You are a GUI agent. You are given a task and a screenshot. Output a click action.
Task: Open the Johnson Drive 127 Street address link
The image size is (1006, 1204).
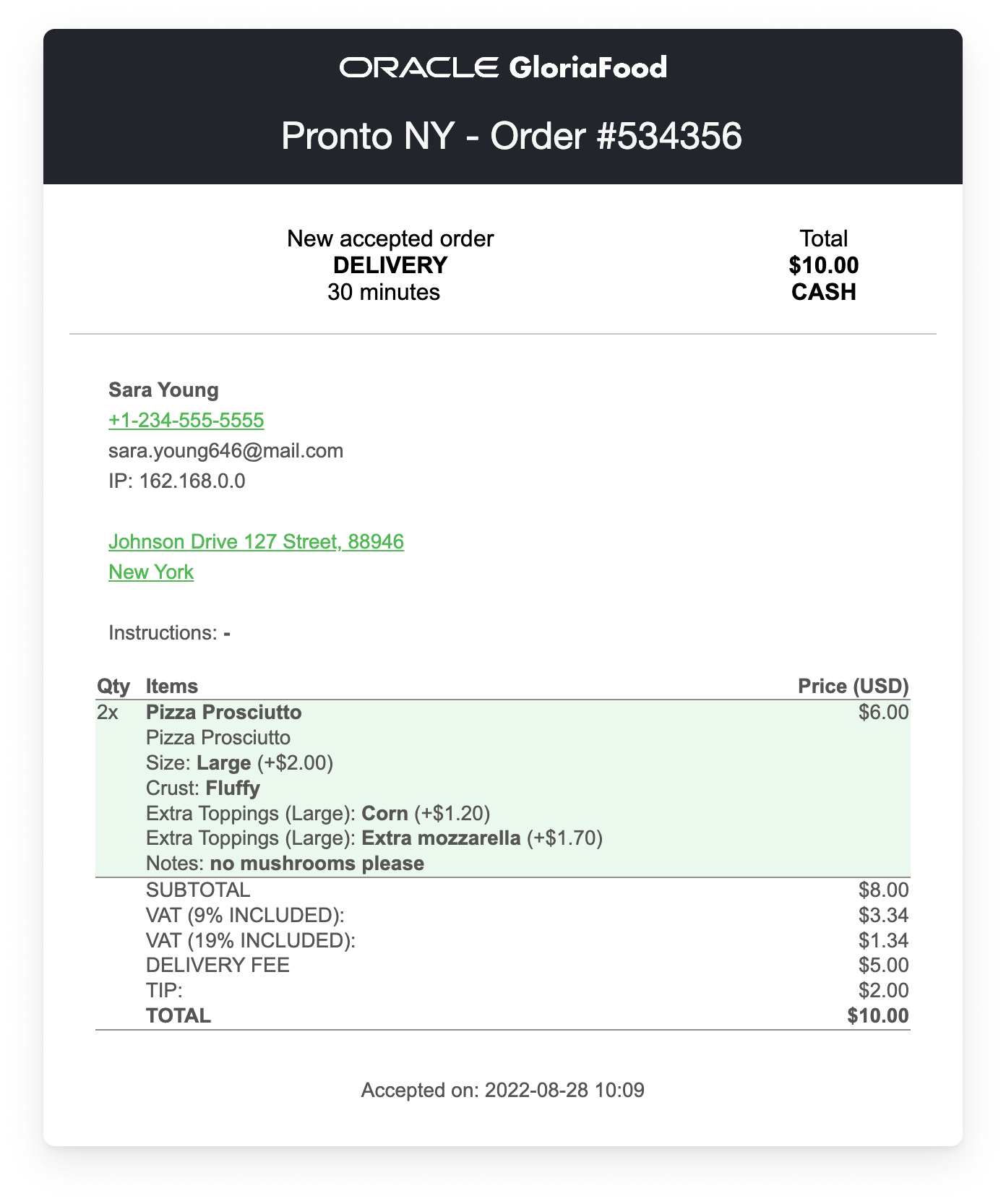[256, 541]
